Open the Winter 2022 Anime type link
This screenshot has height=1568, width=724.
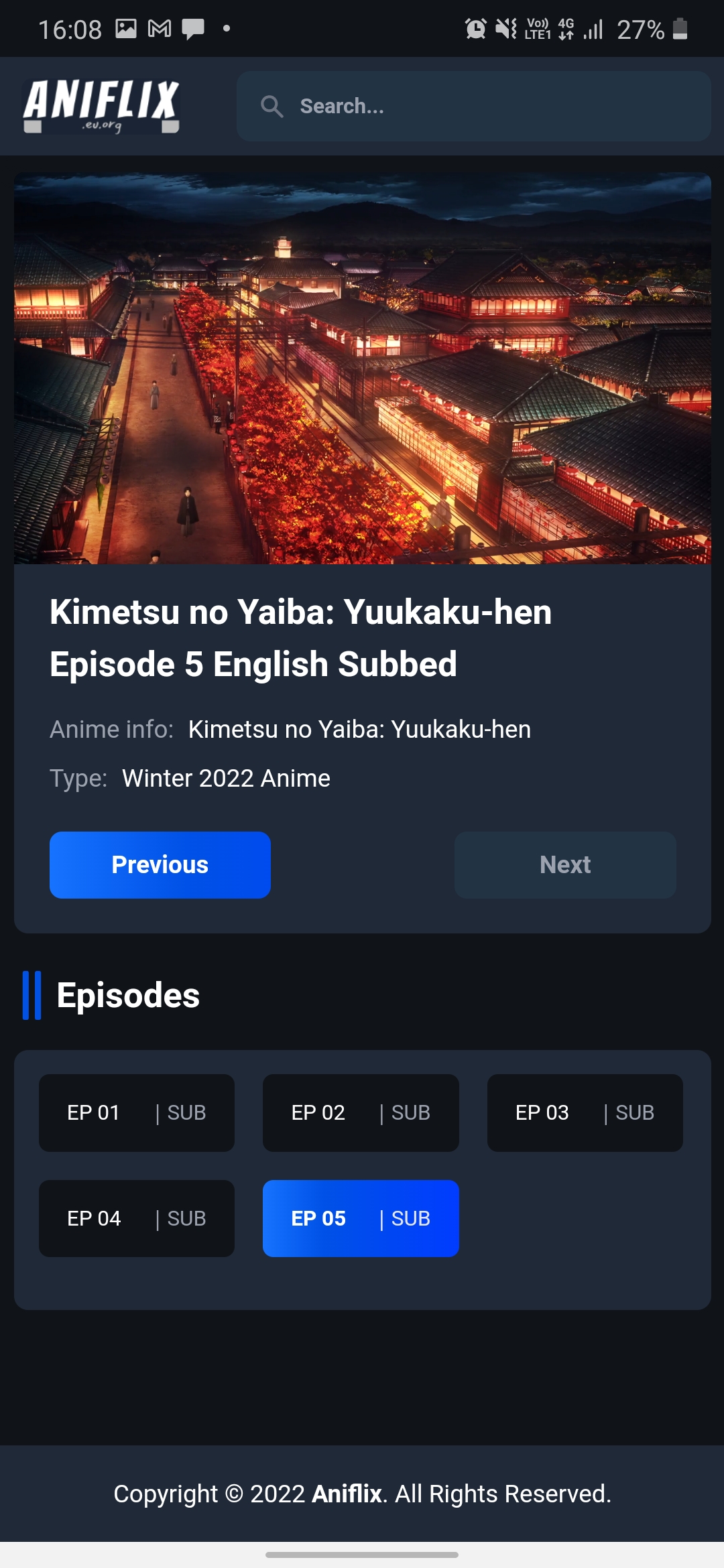226,778
